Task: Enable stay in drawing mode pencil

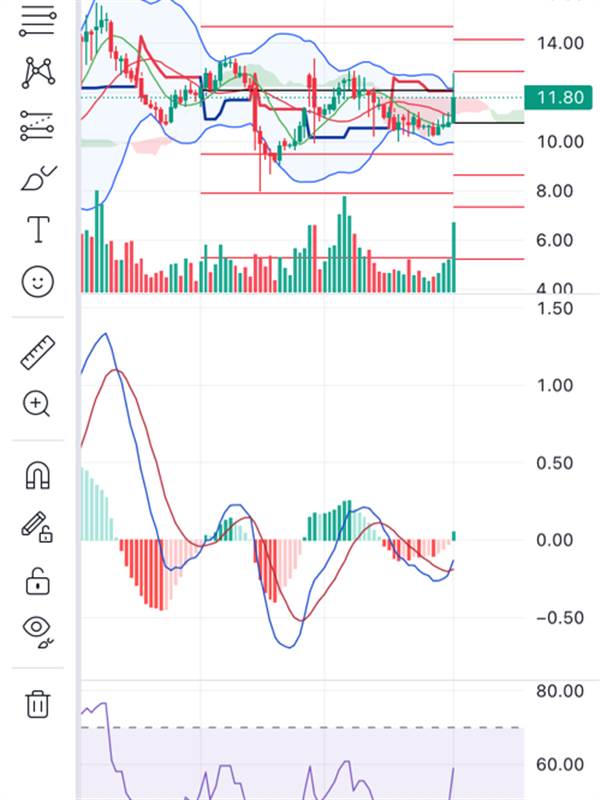Action: coord(37,526)
